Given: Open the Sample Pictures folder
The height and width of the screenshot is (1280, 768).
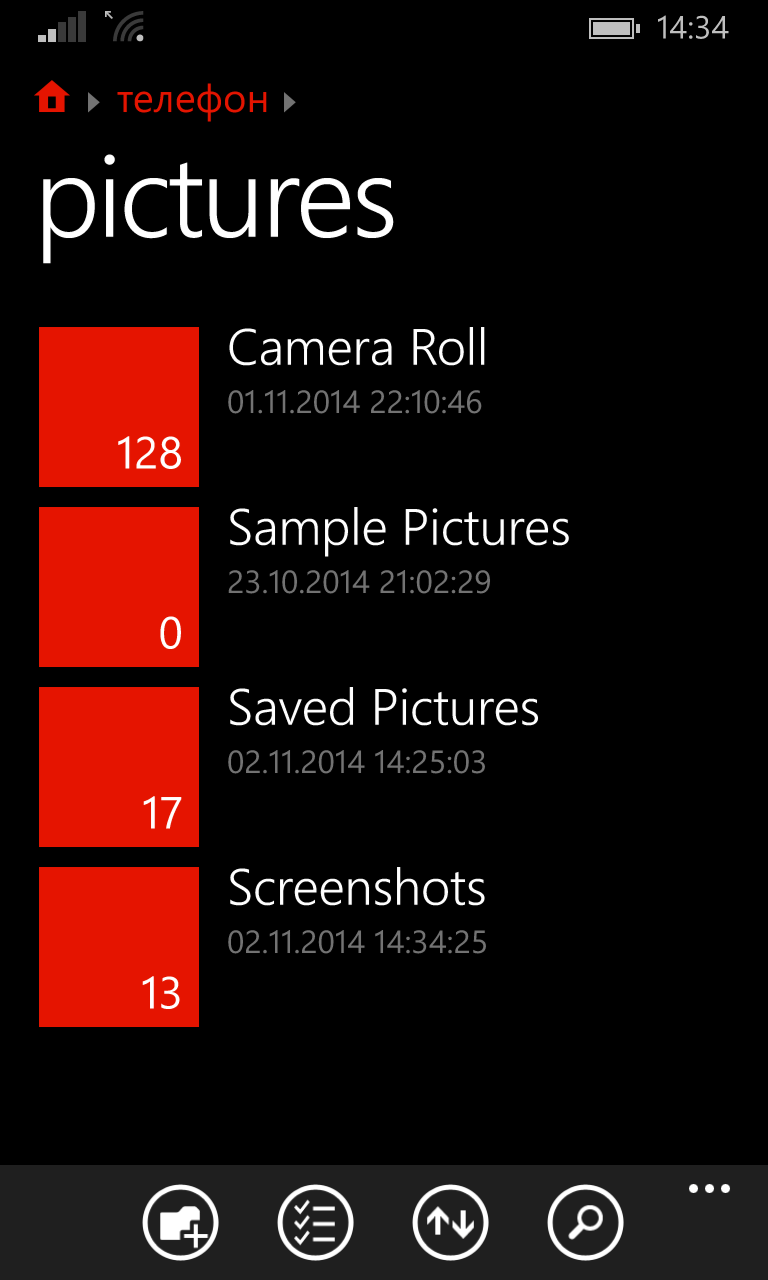Looking at the screenshot, I should click(384, 587).
